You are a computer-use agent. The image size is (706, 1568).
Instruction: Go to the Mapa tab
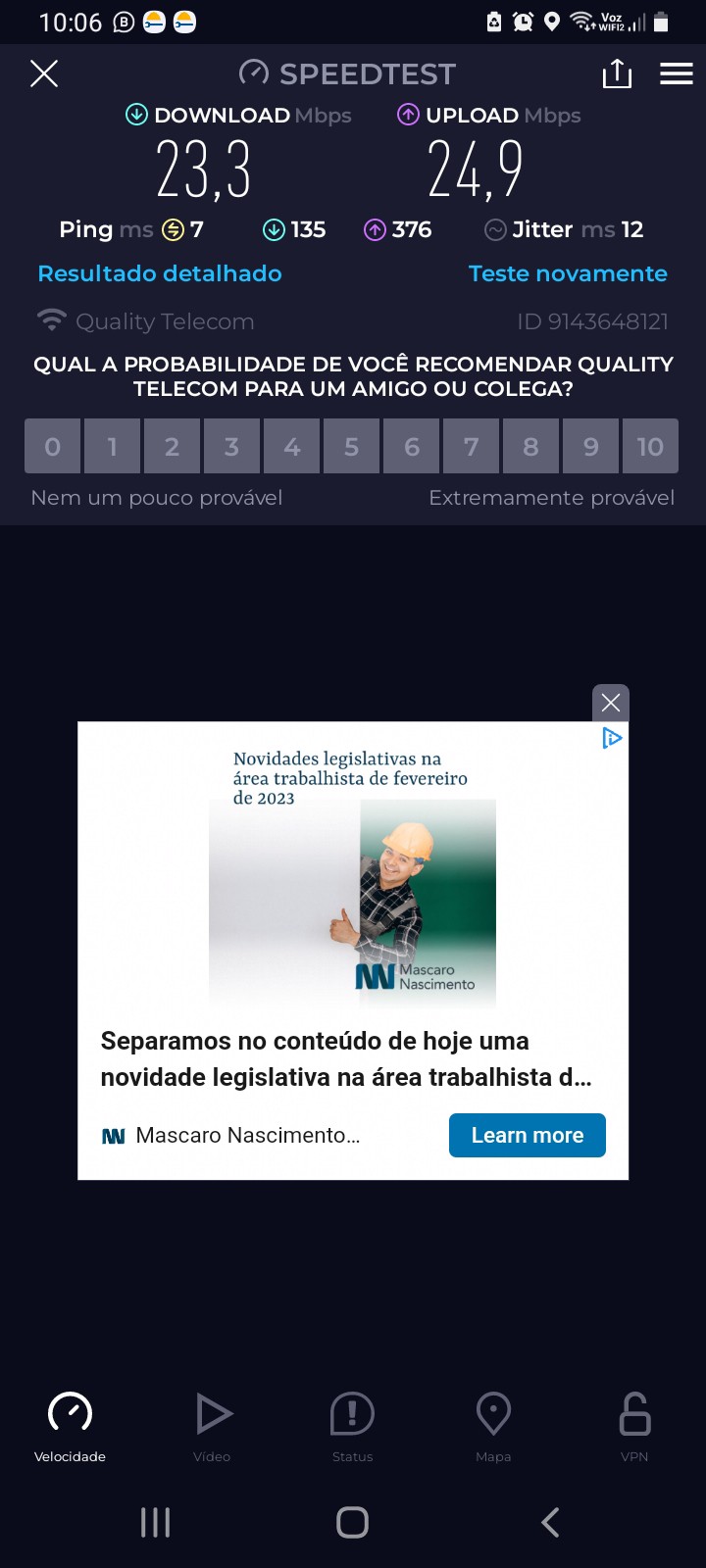pyautogui.click(x=493, y=1426)
